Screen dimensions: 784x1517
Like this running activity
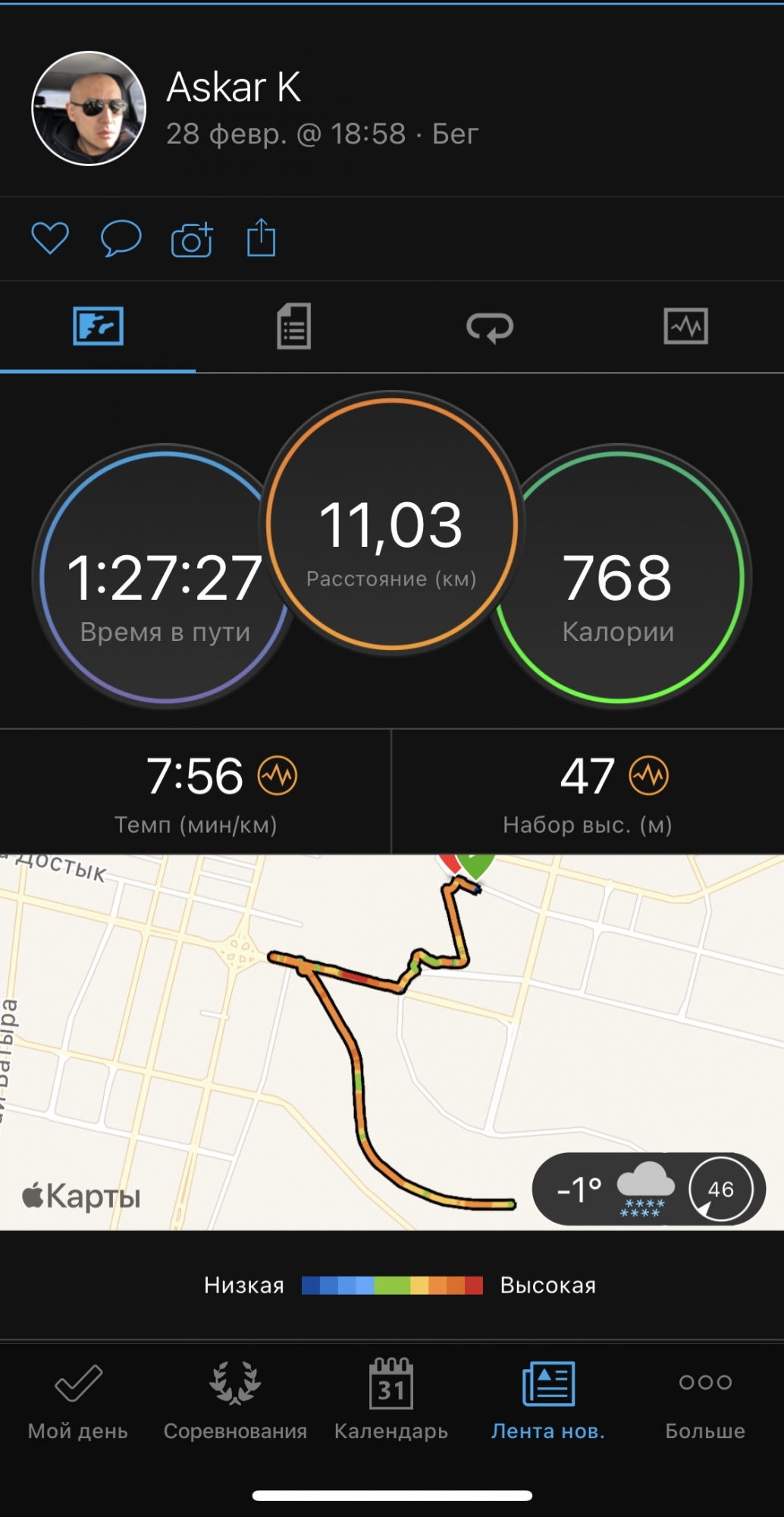point(50,239)
